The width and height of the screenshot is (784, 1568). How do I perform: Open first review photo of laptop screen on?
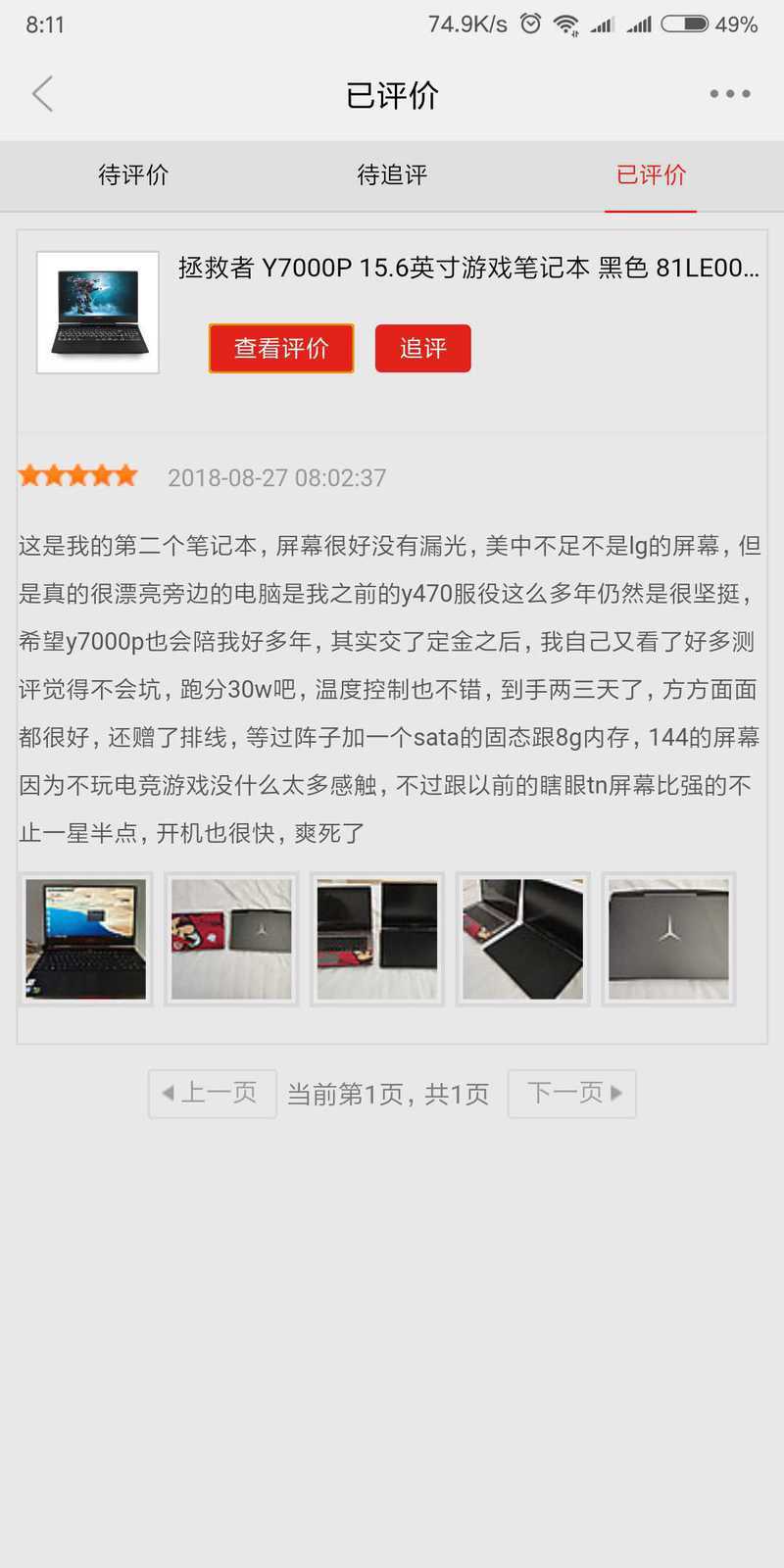(x=86, y=939)
